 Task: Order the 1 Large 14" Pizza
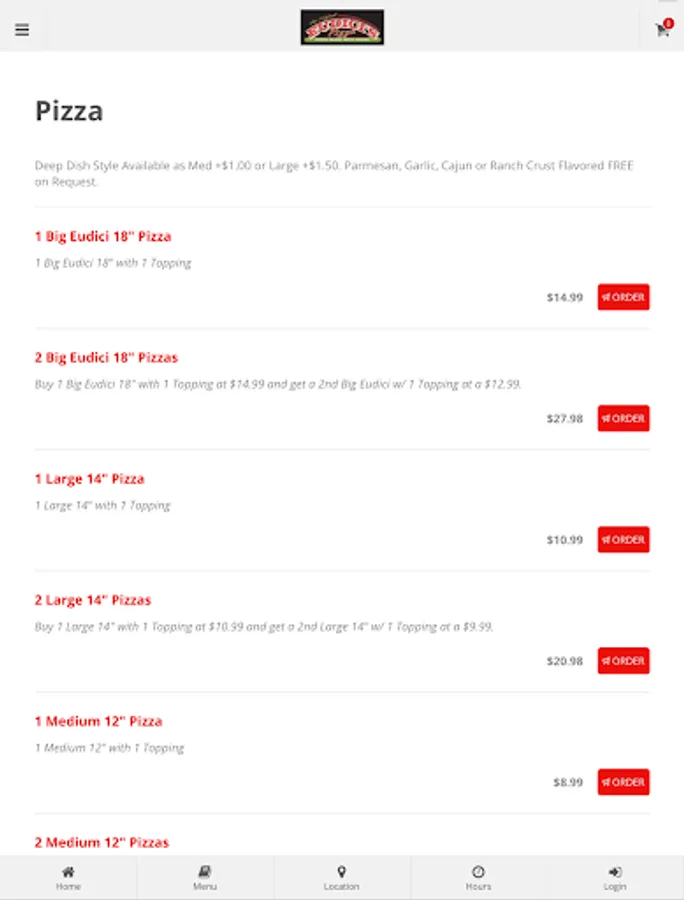click(623, 539)
